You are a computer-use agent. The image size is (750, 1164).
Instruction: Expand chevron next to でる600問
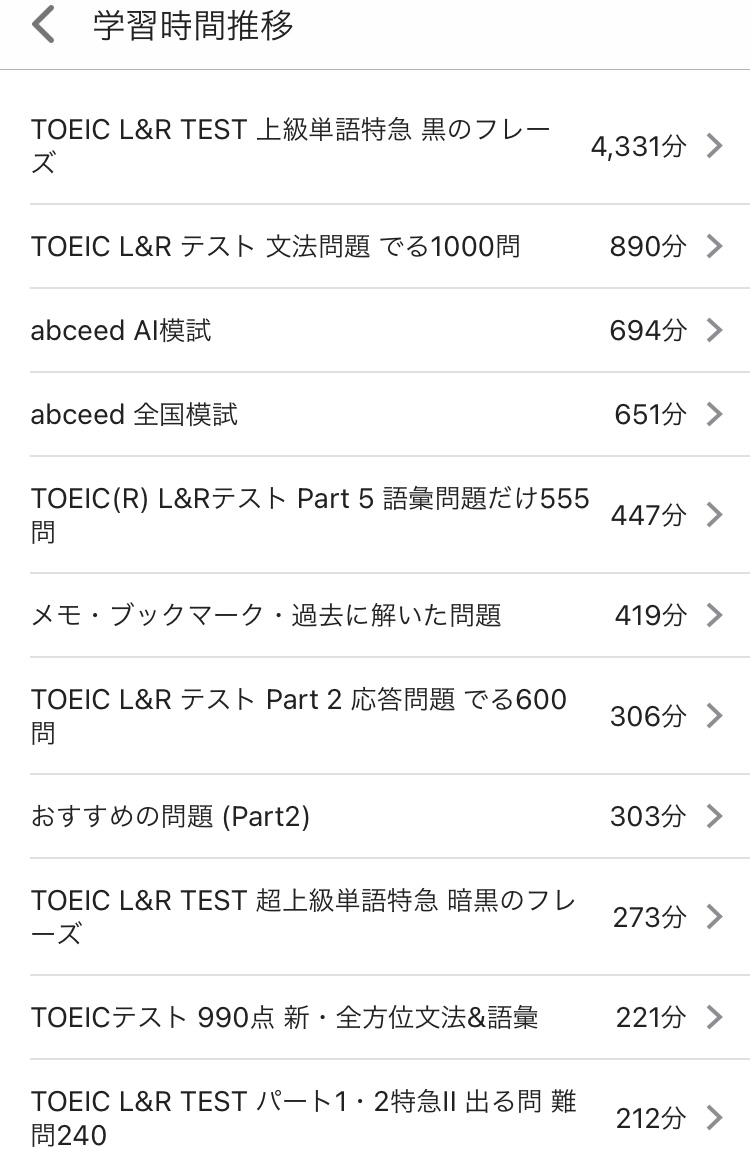715,716
